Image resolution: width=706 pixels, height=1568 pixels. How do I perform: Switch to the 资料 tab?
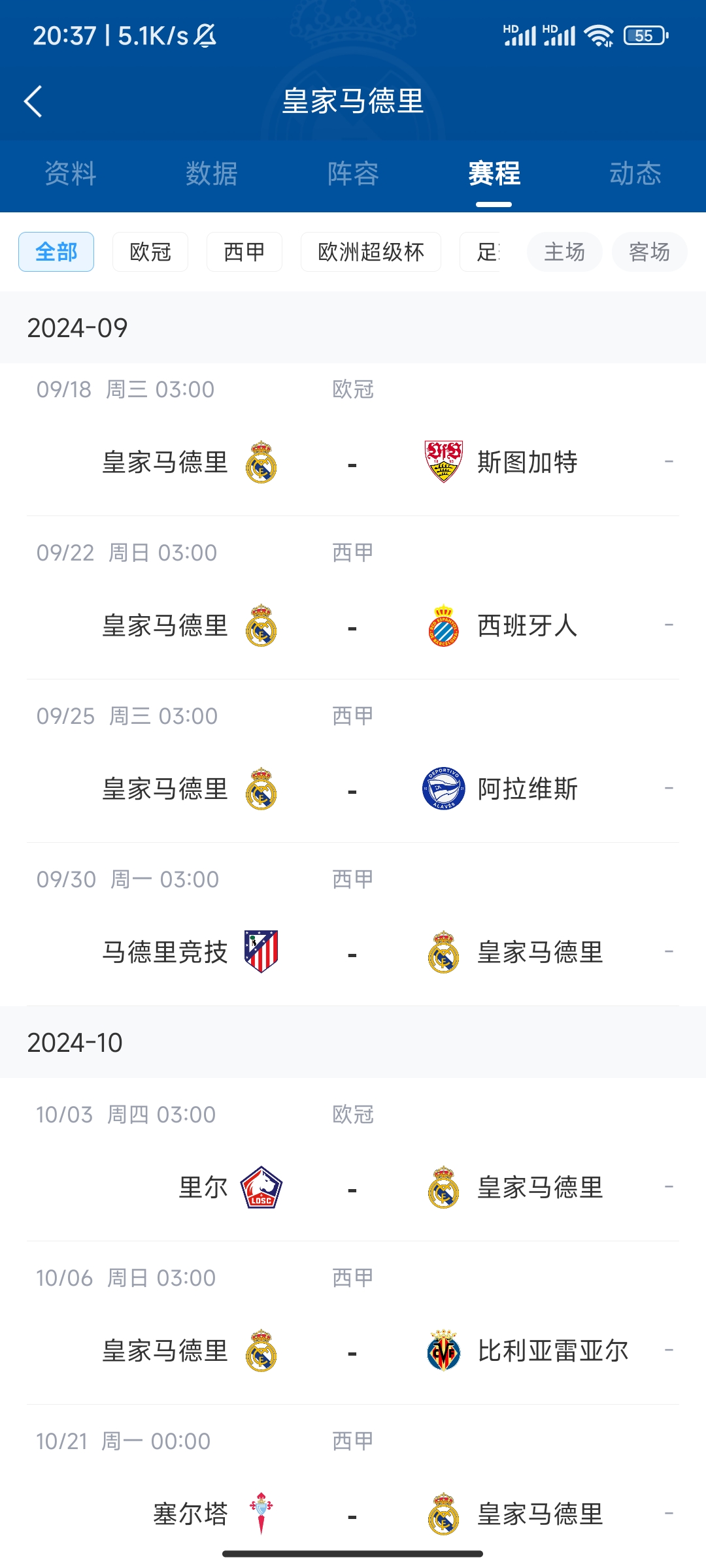pyautogui.click(x=71, y=174)
